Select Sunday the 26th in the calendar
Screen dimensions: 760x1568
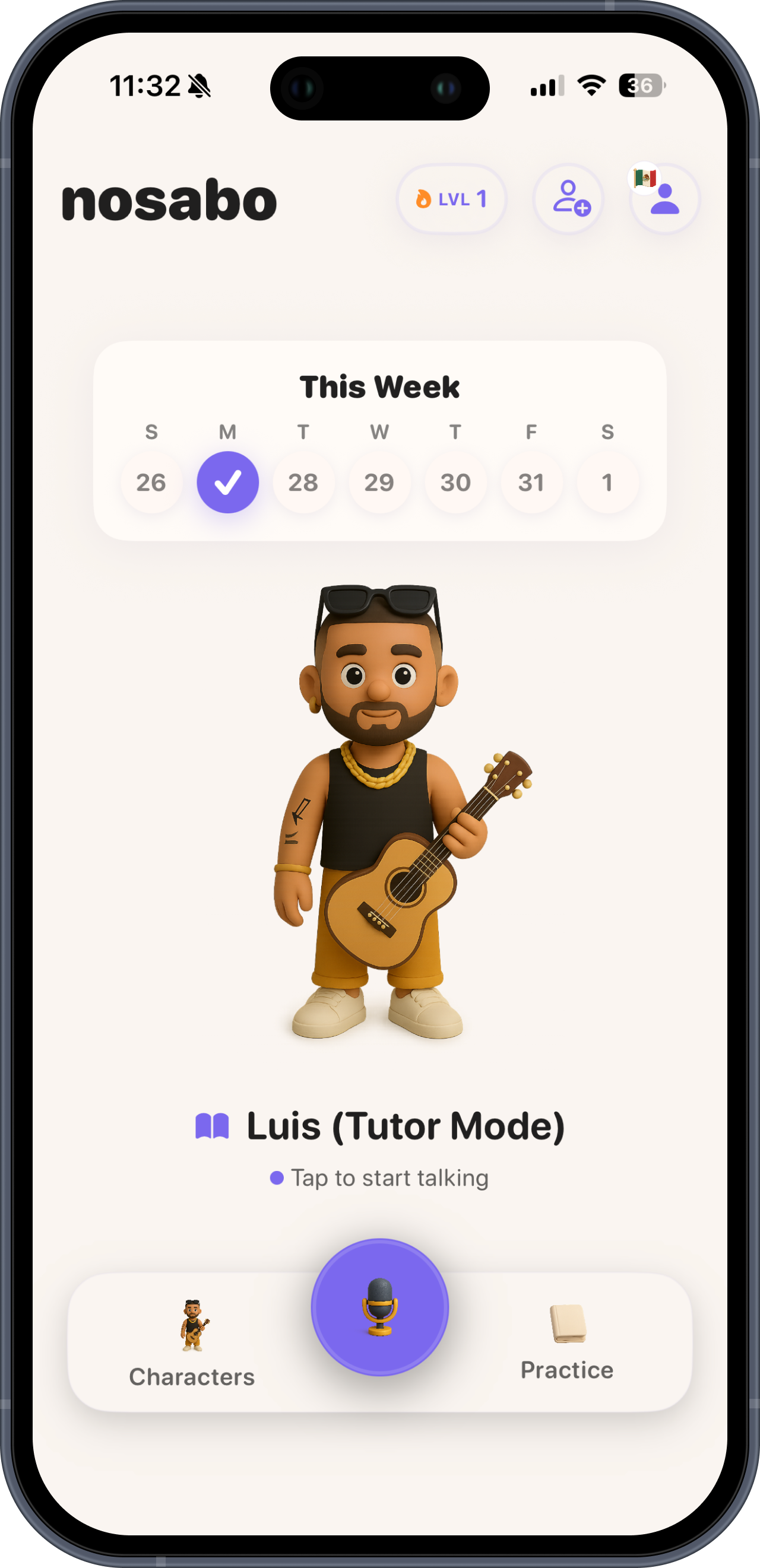(x=151, y=482)
